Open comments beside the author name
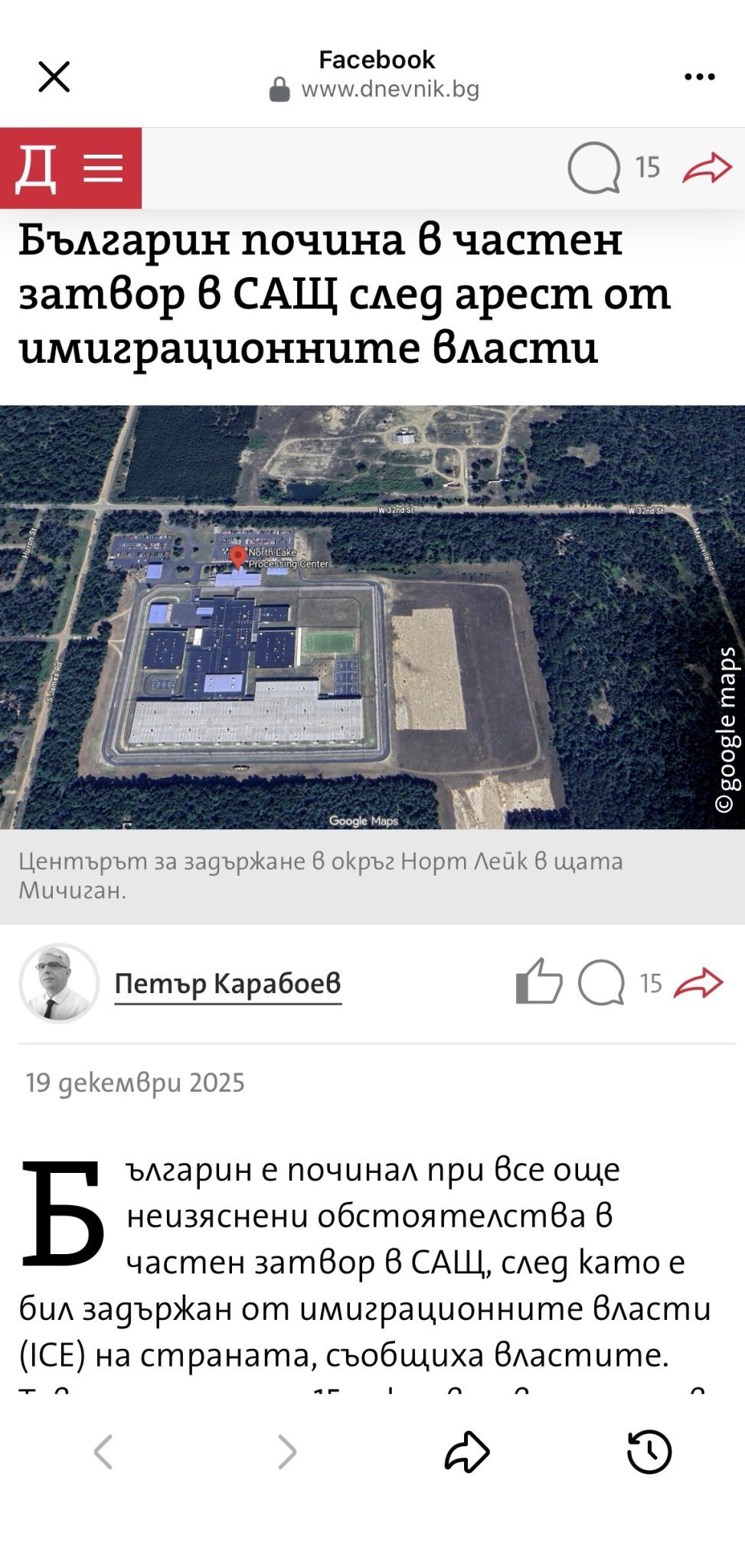745x1568 pixels. pos(602,982)
